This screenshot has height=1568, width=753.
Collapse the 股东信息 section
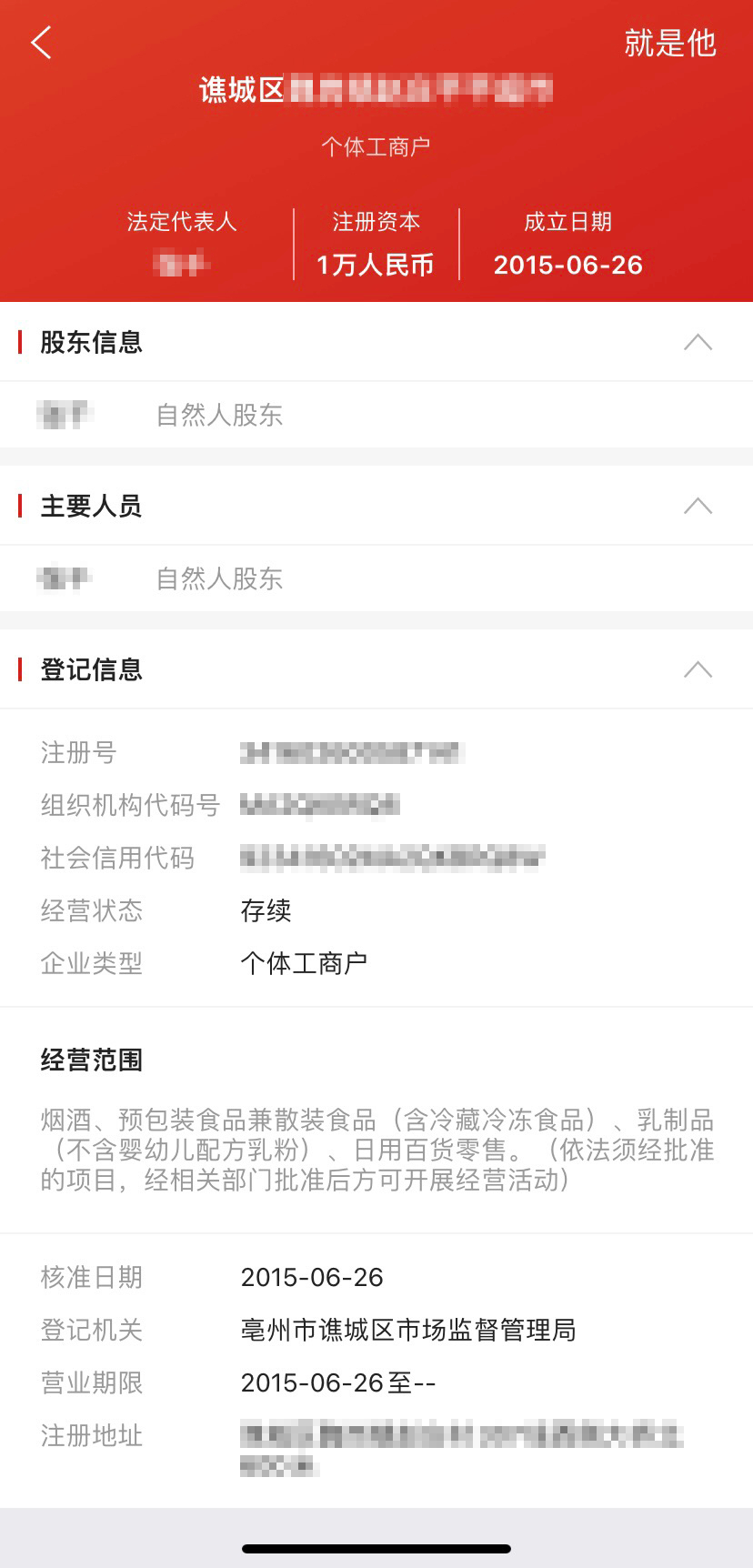pyautogui.click(x=697, y=343)
